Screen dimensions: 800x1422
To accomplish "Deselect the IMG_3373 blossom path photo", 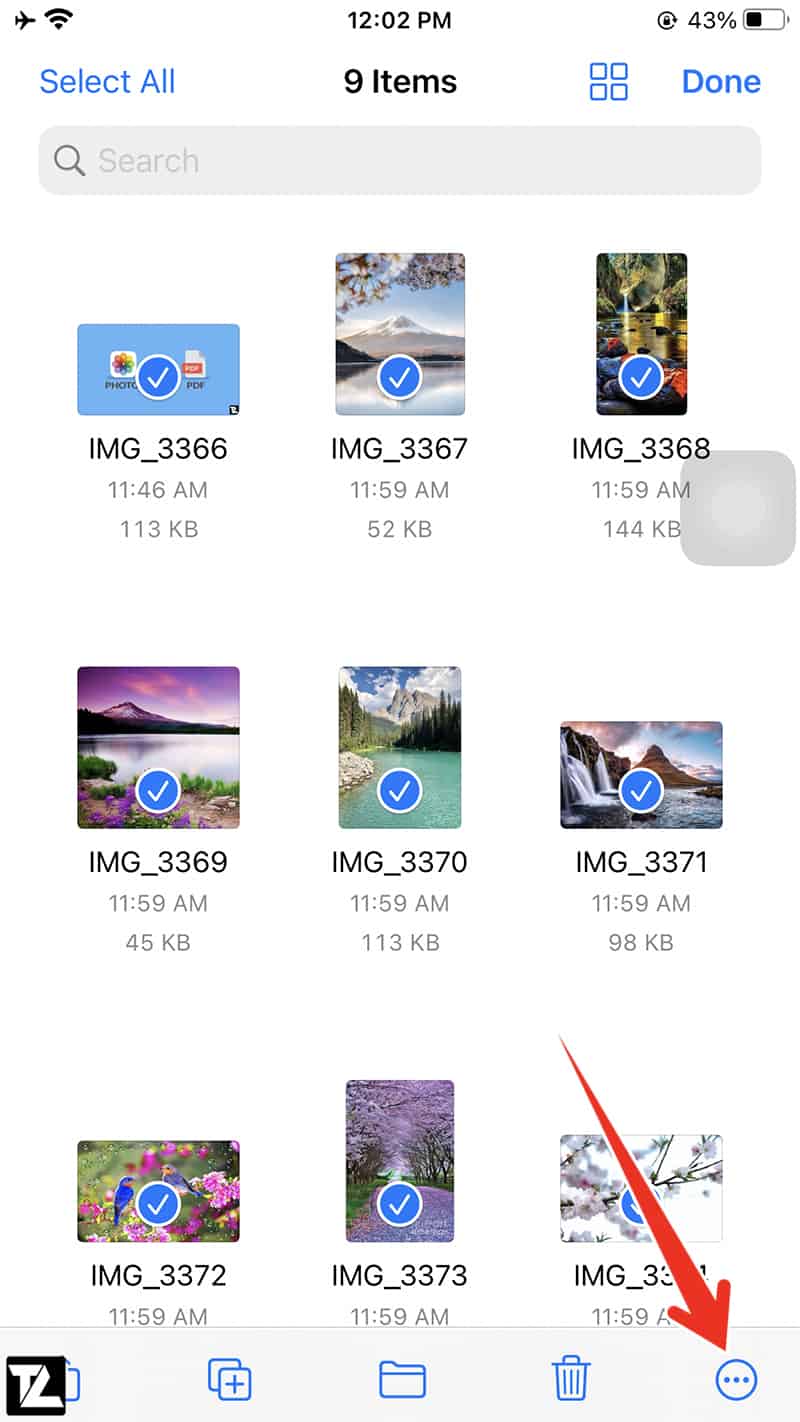I will pyautogui.click(x=400, y=1161).
